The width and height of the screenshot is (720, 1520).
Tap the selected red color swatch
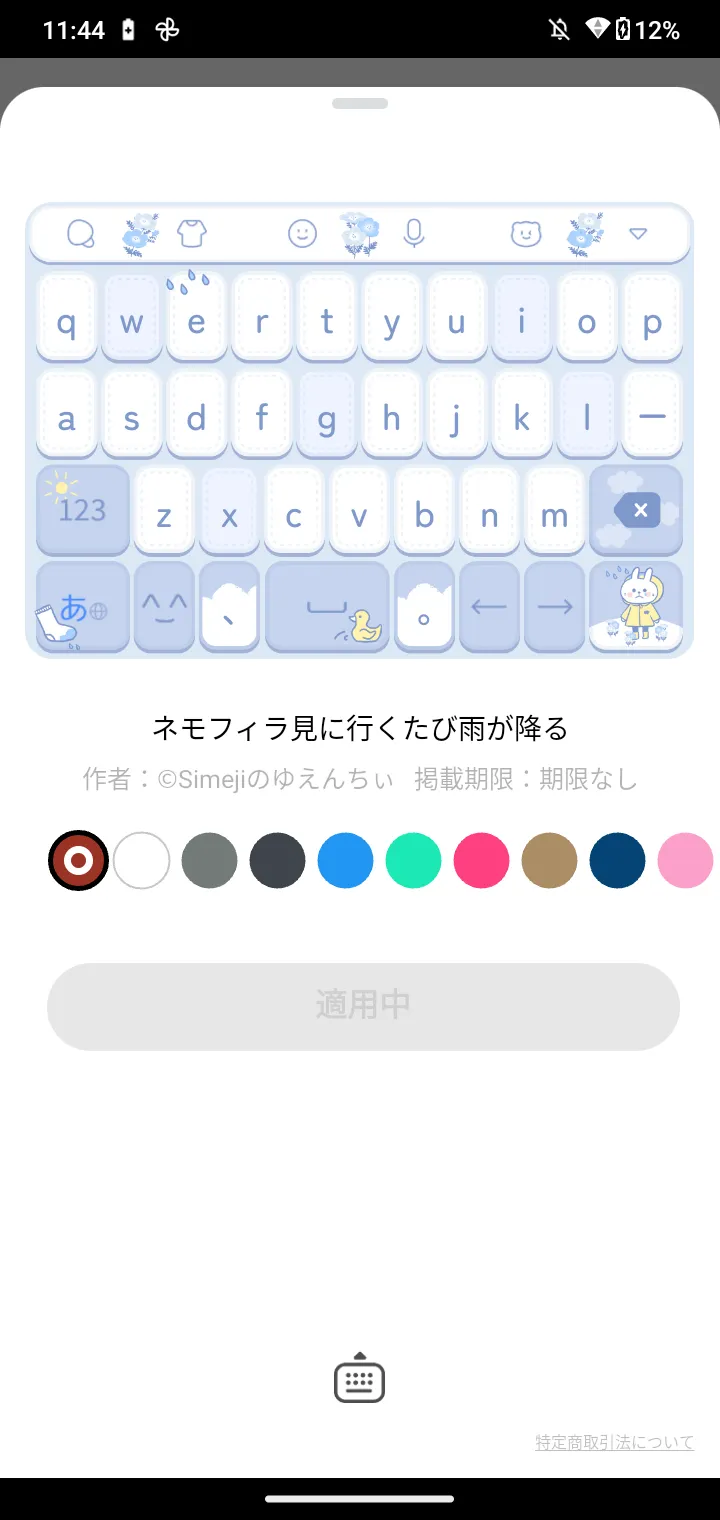[78, 860]
